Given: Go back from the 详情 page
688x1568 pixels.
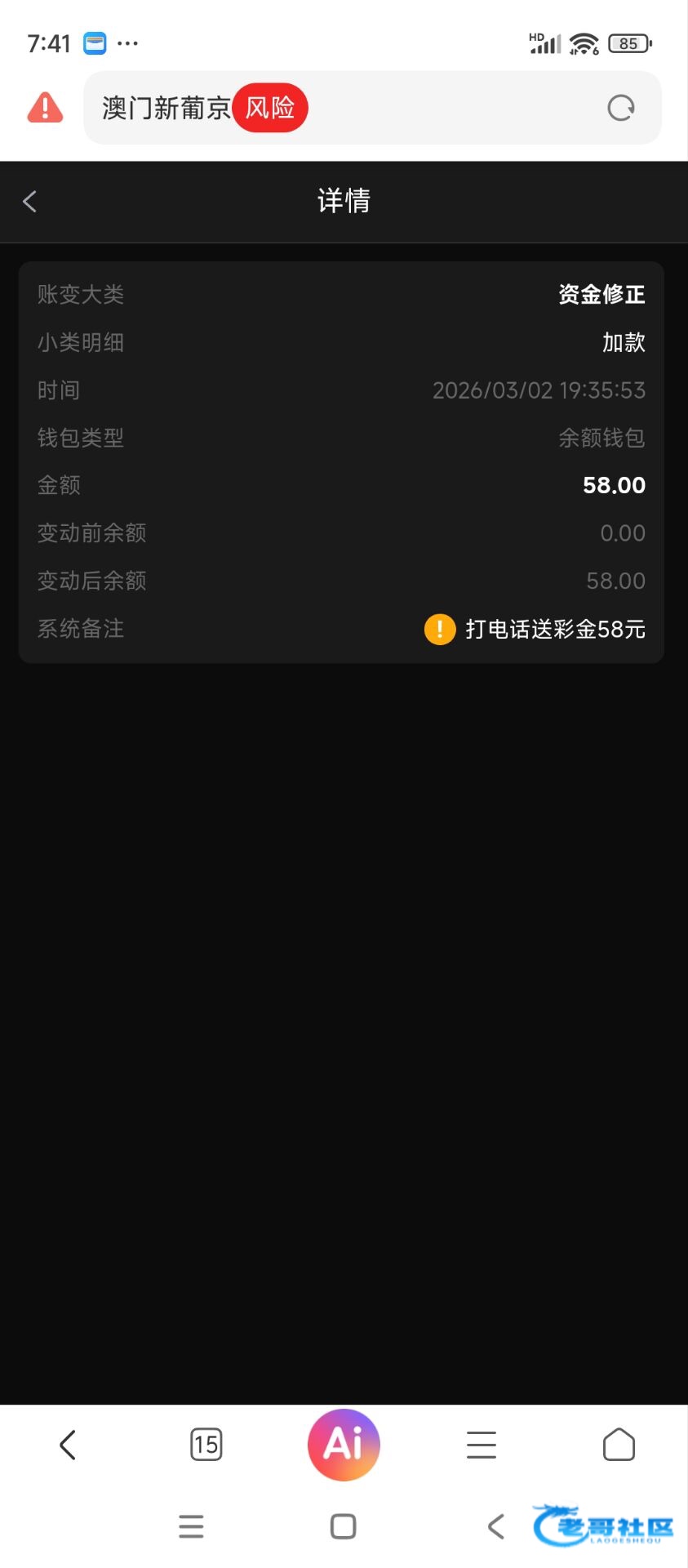Looking at the screenshot, I should [x=30, y=201].
